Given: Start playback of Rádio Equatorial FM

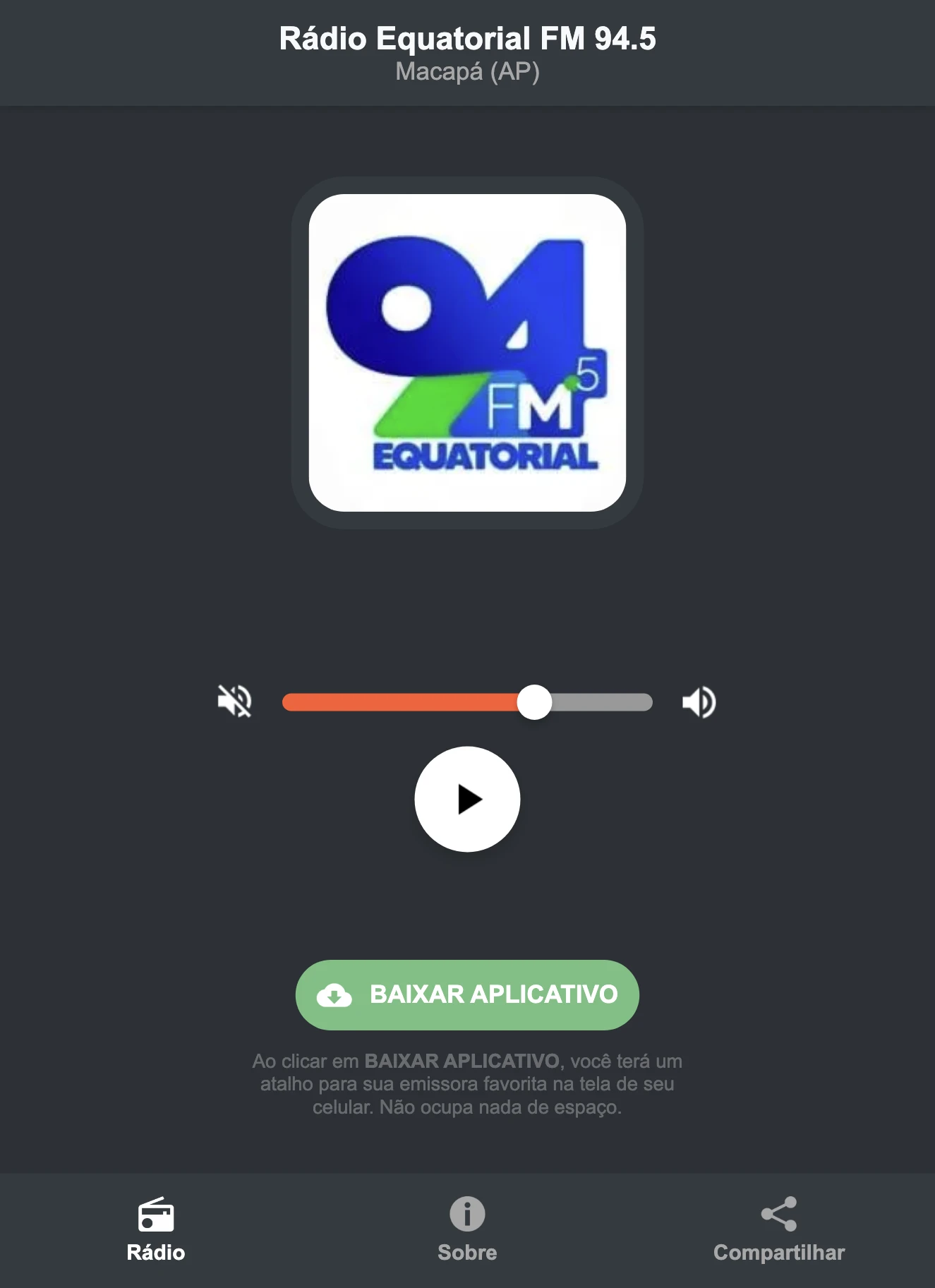Looking at the screenshot, I should (x=467, y=799).
